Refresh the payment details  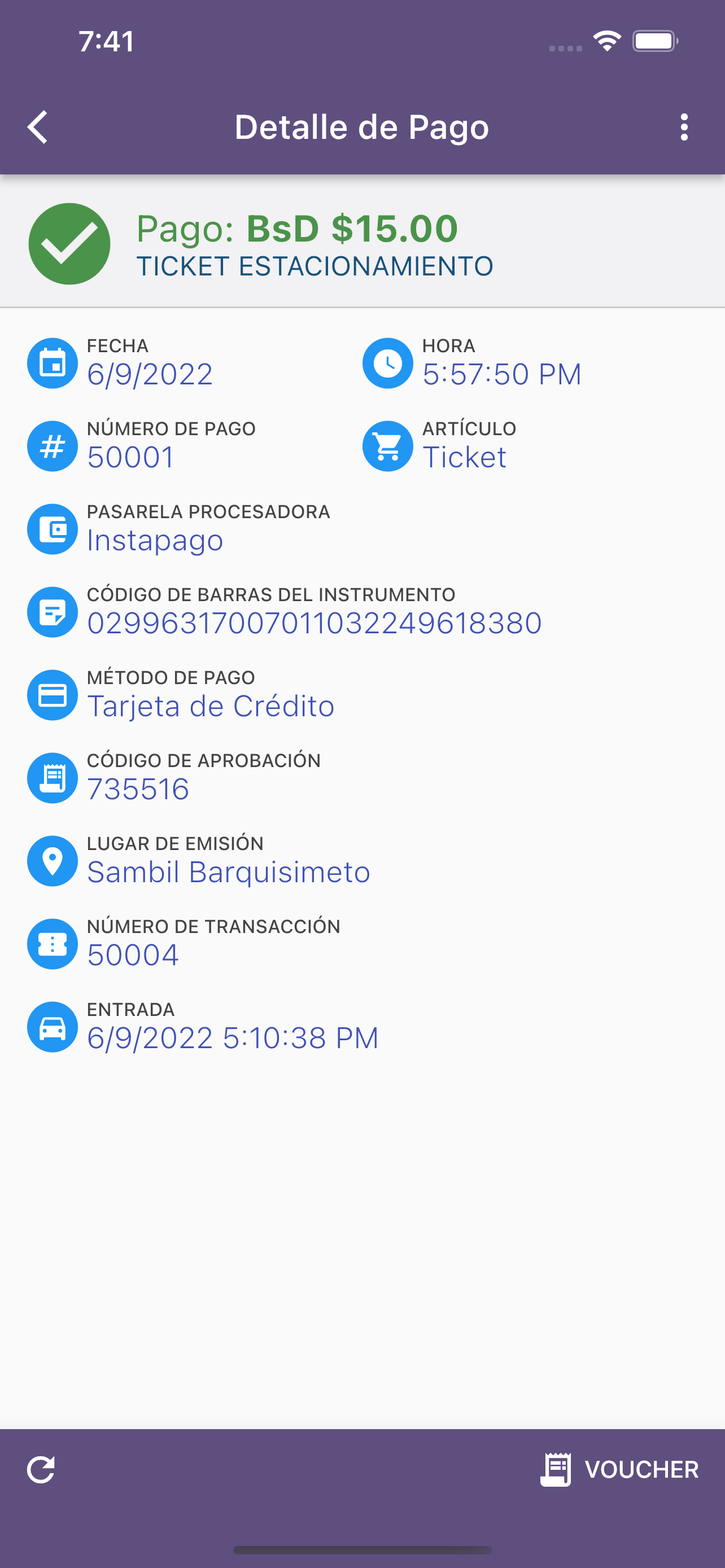41,1469
